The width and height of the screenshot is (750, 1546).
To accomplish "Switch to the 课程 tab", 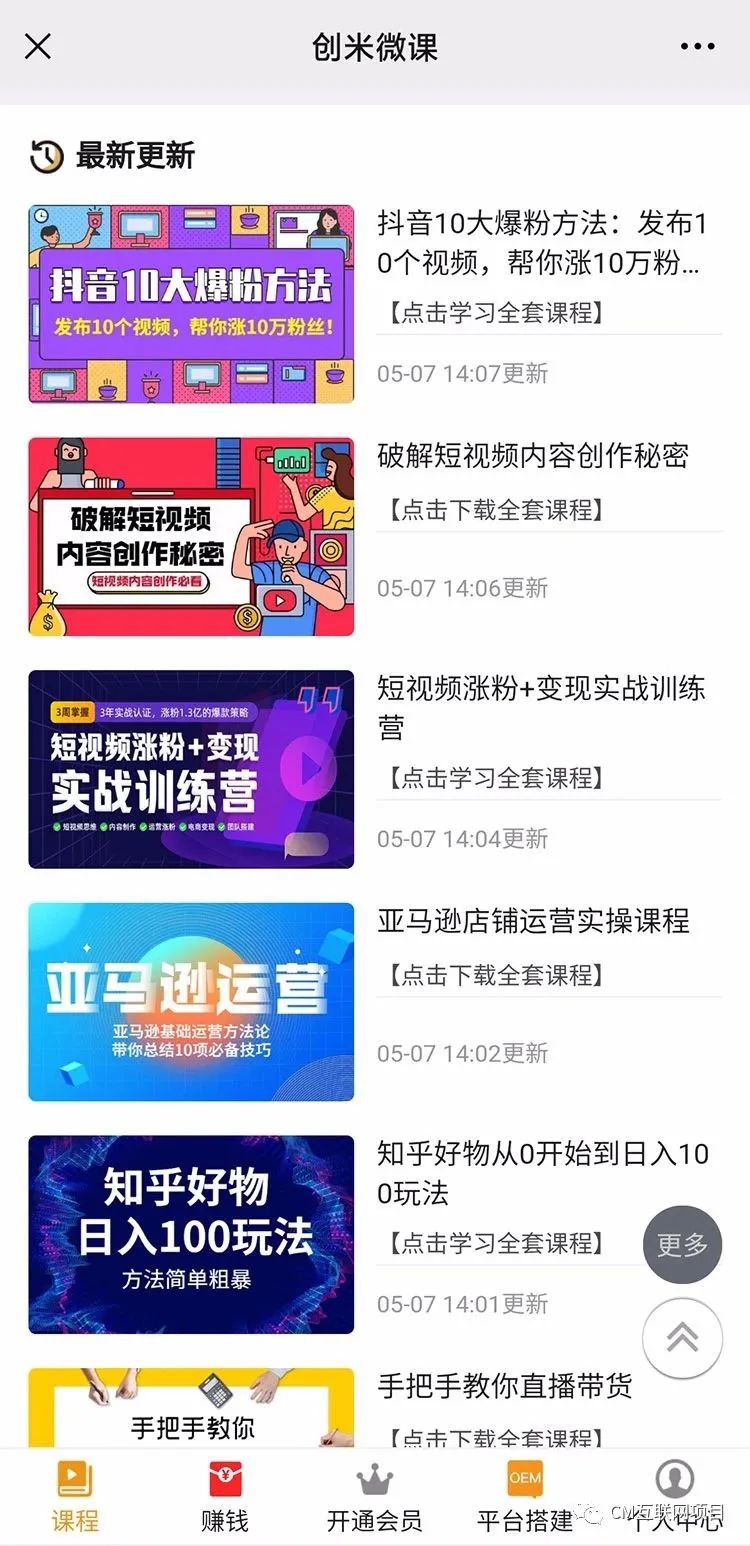I will click(75, 1496).
